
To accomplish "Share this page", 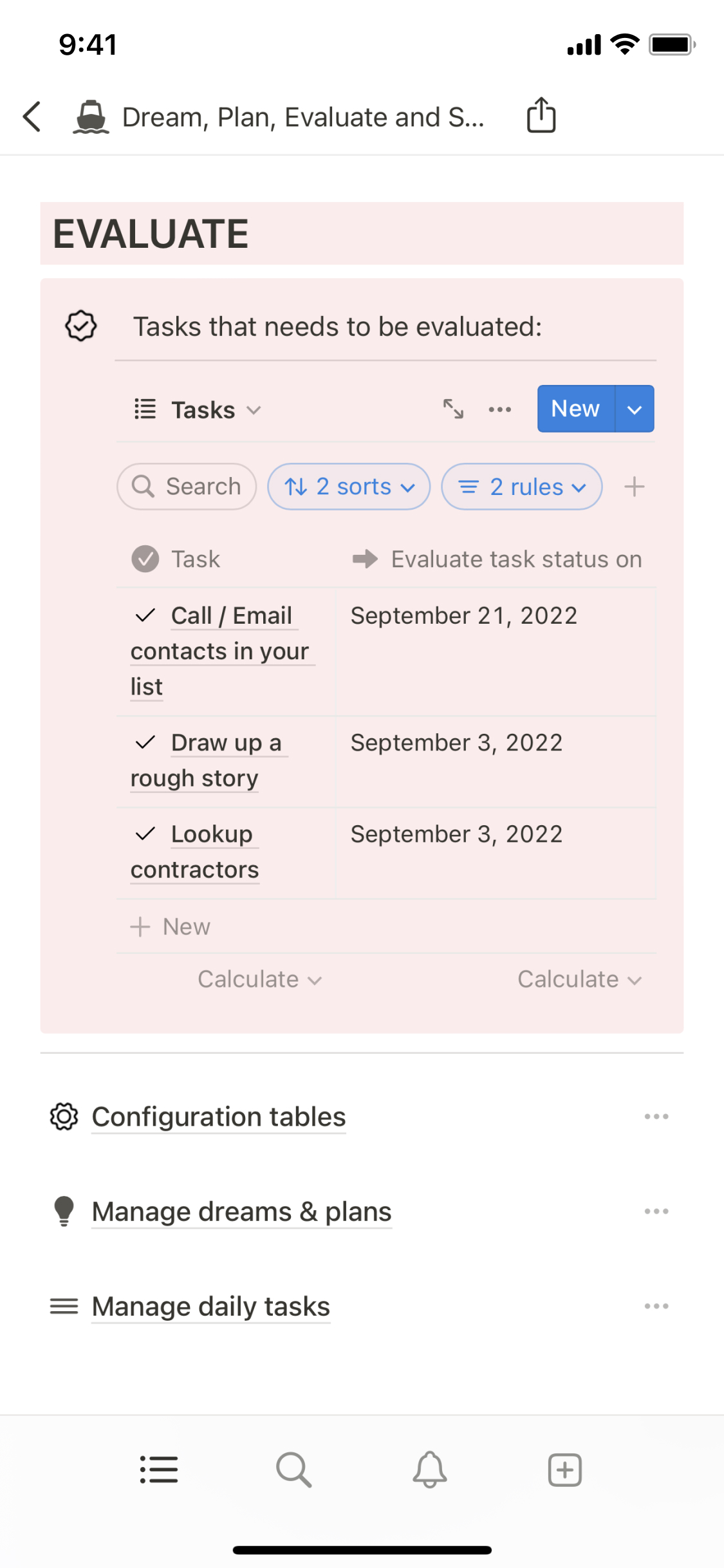I will (541, 116).
